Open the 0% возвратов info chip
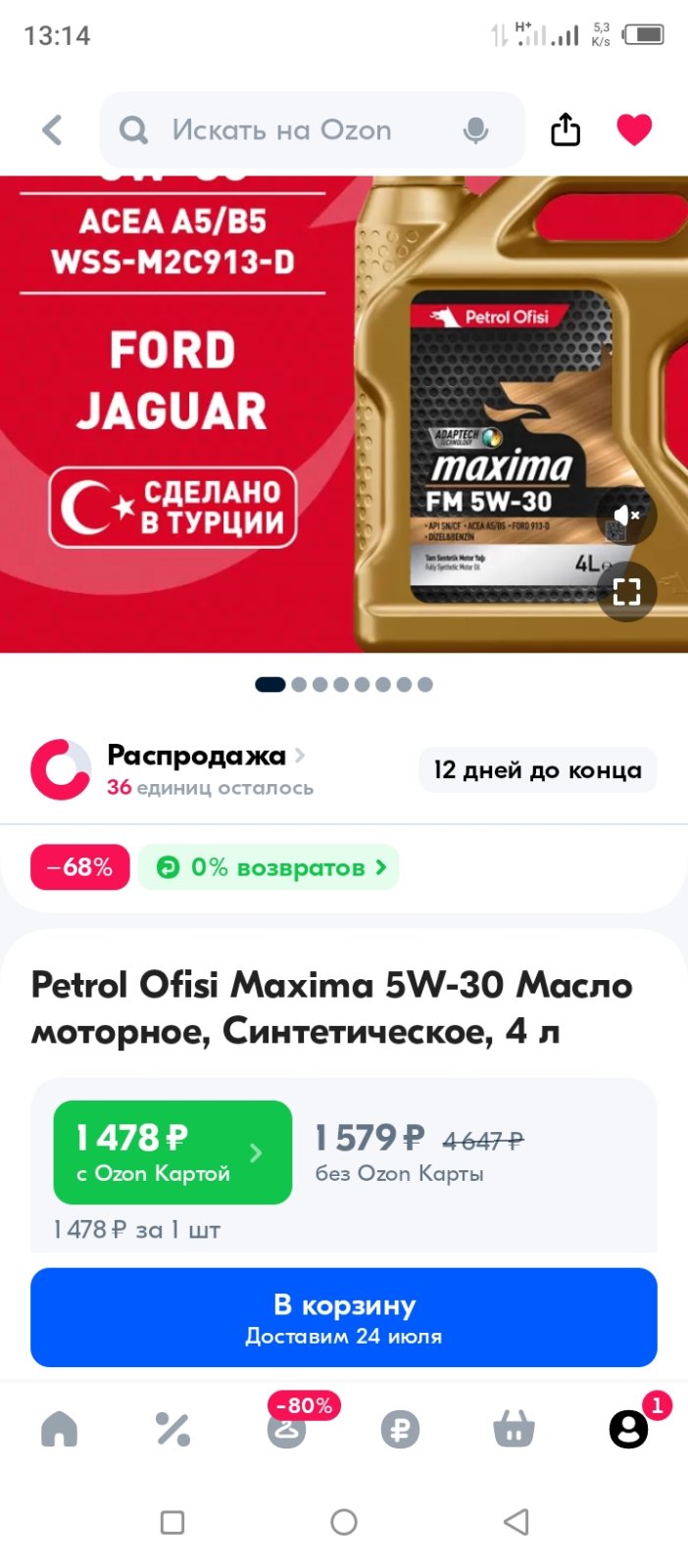 [x=269, y=867]
